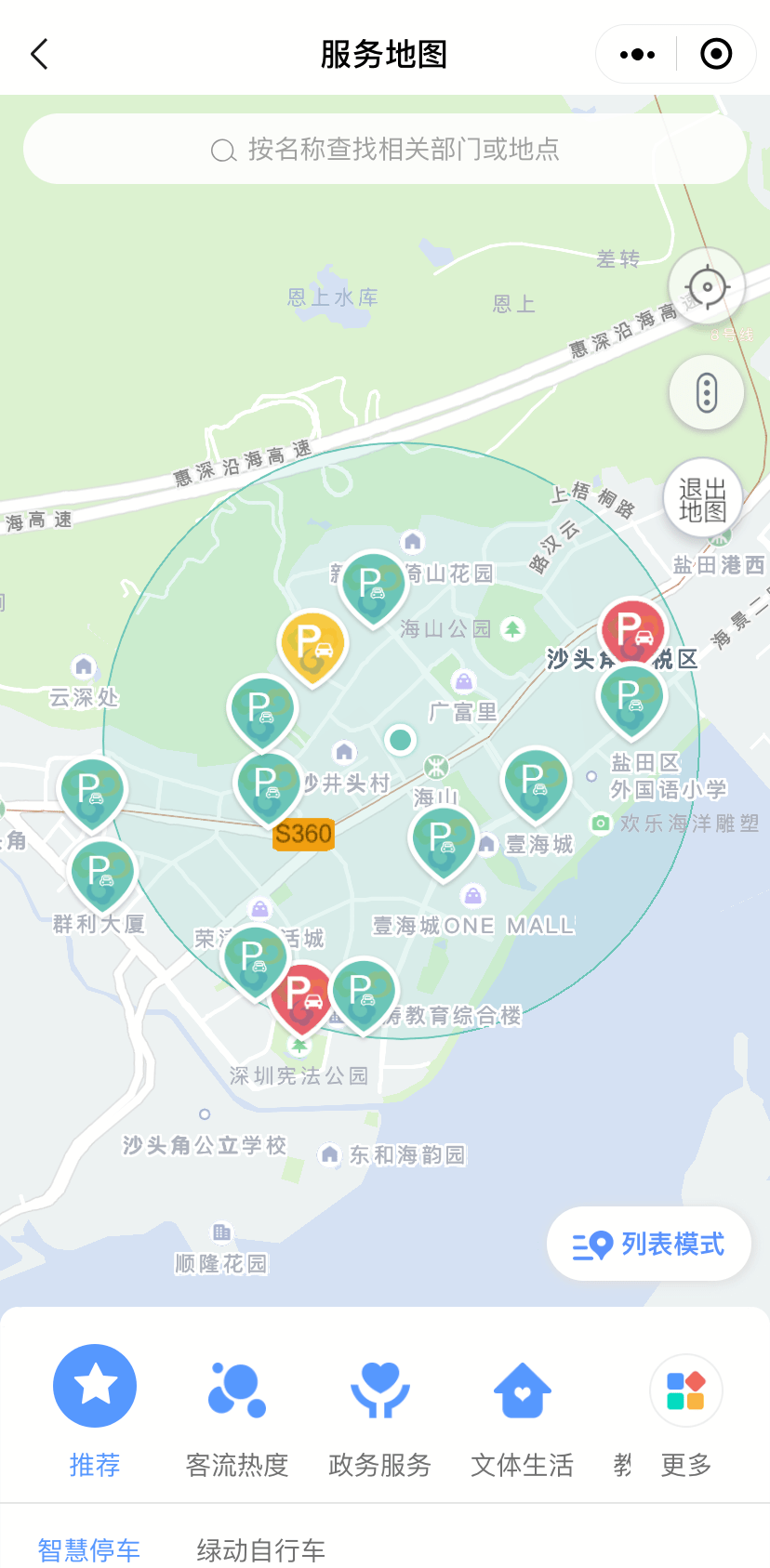This screenshot has width=770, height=1568.
Task: Open the yellow parking marker
Action: pos(312,647)
